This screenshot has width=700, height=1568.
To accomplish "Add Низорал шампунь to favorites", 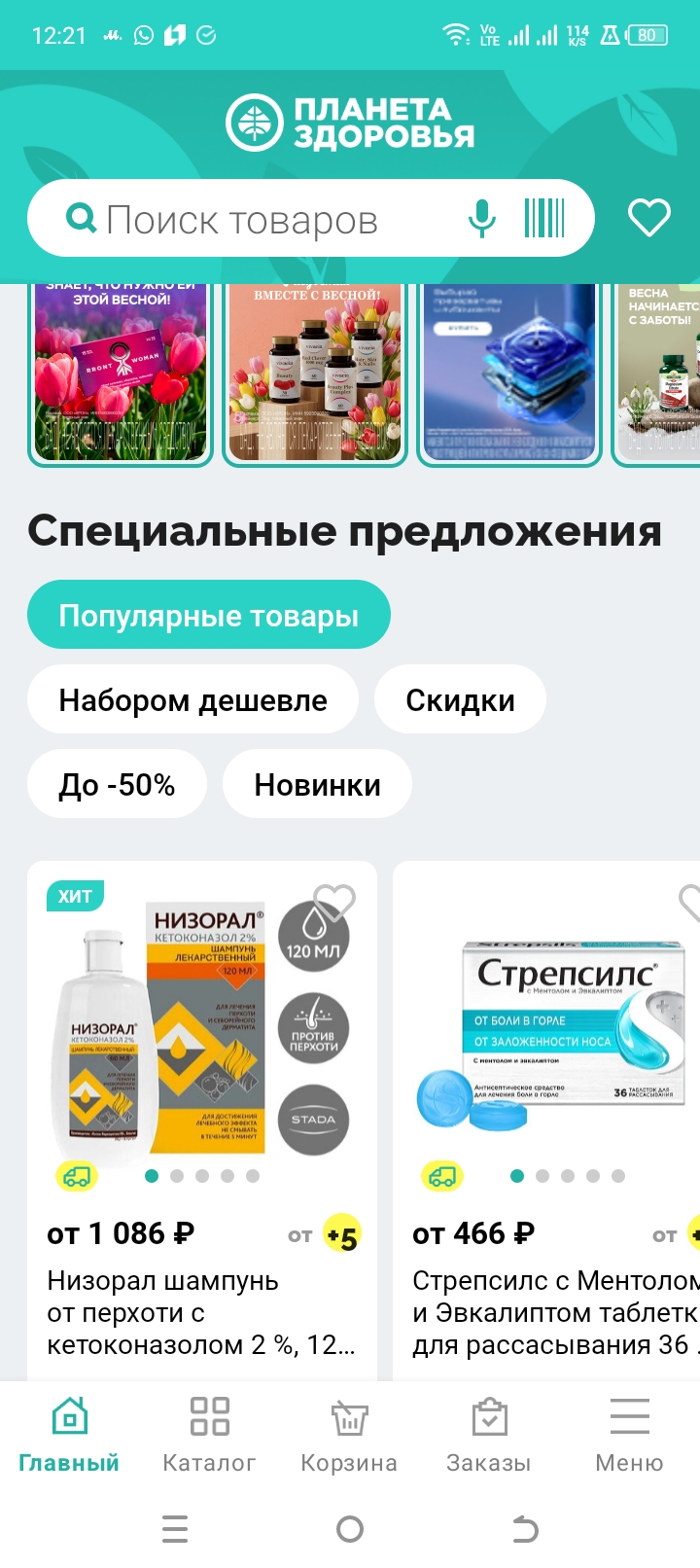I will [334, 902].
